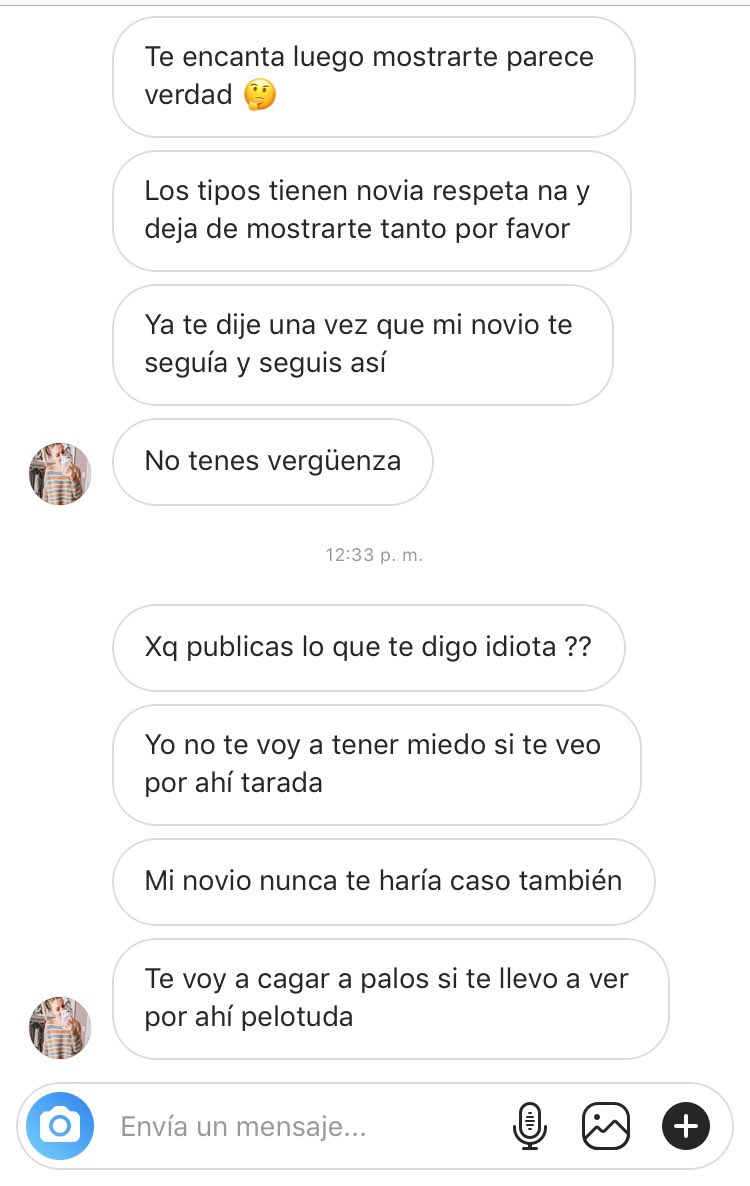Tap the 'Envía un mensaje...' text field
750x1186 pixels.
point(302,1126)
